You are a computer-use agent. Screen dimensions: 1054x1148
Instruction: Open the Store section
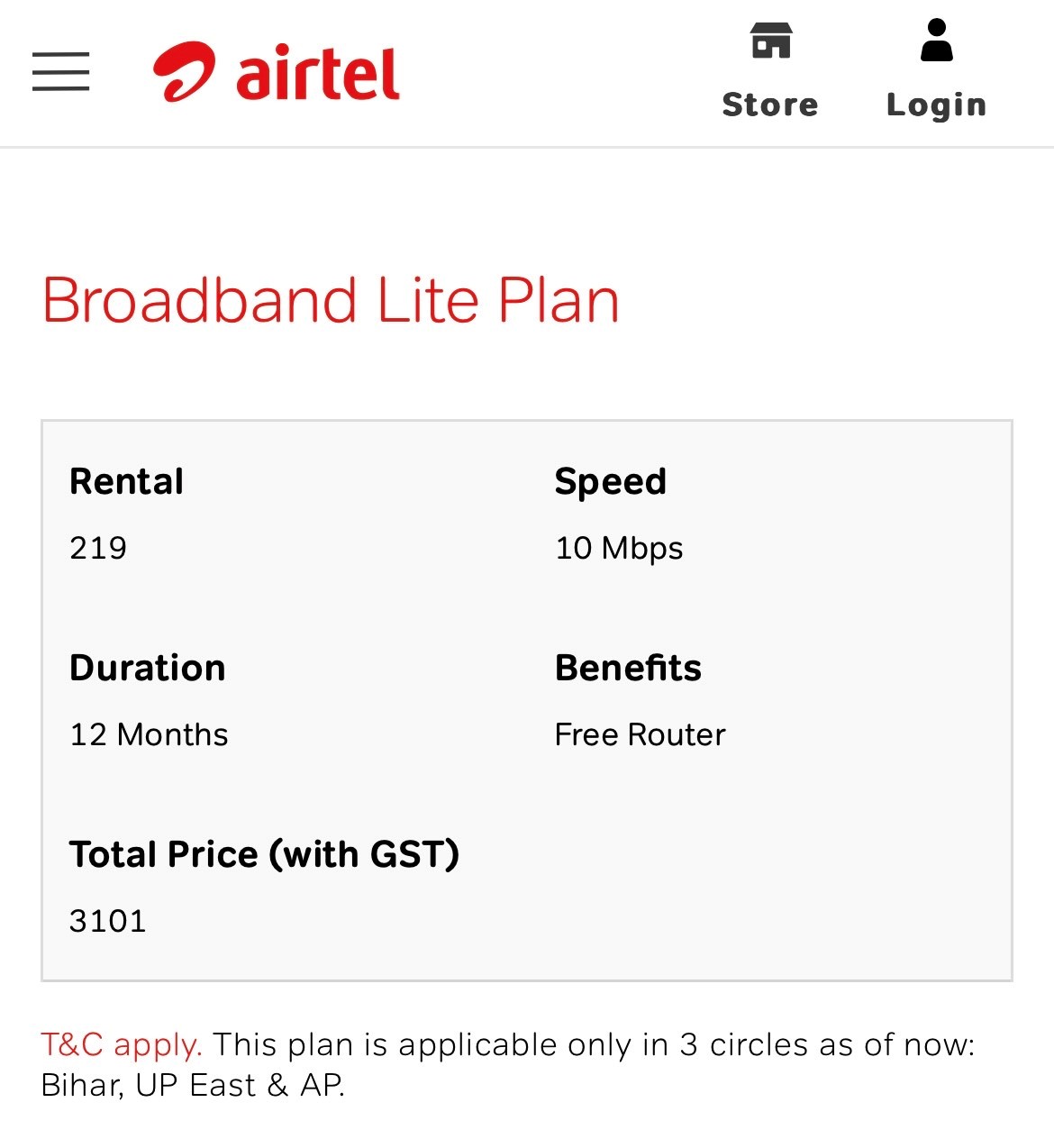click(770, 71)
